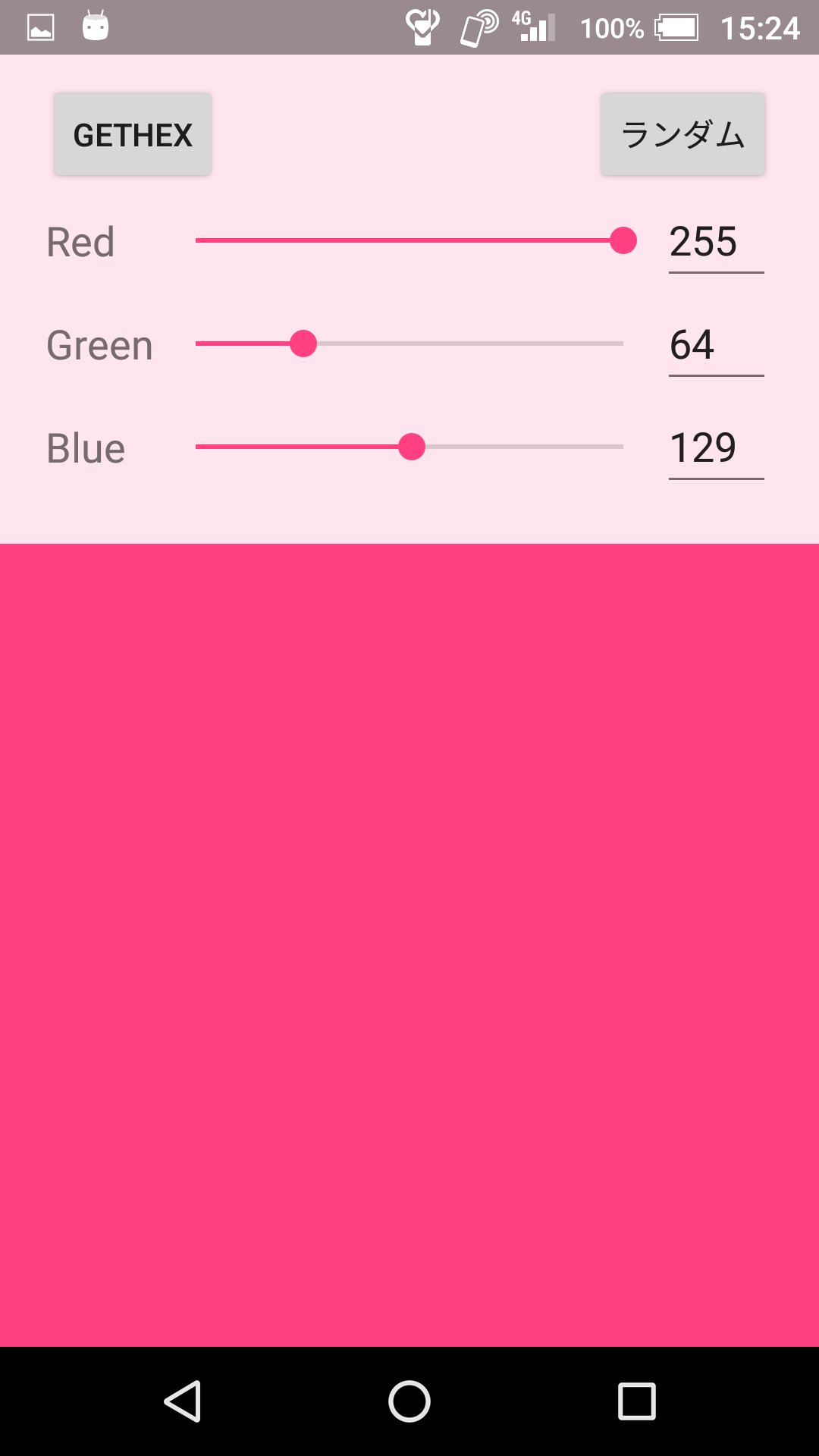The height and width of the screenshot is (1456, 819).
Task: Tap the Red slider track
Action: (409, 241)
